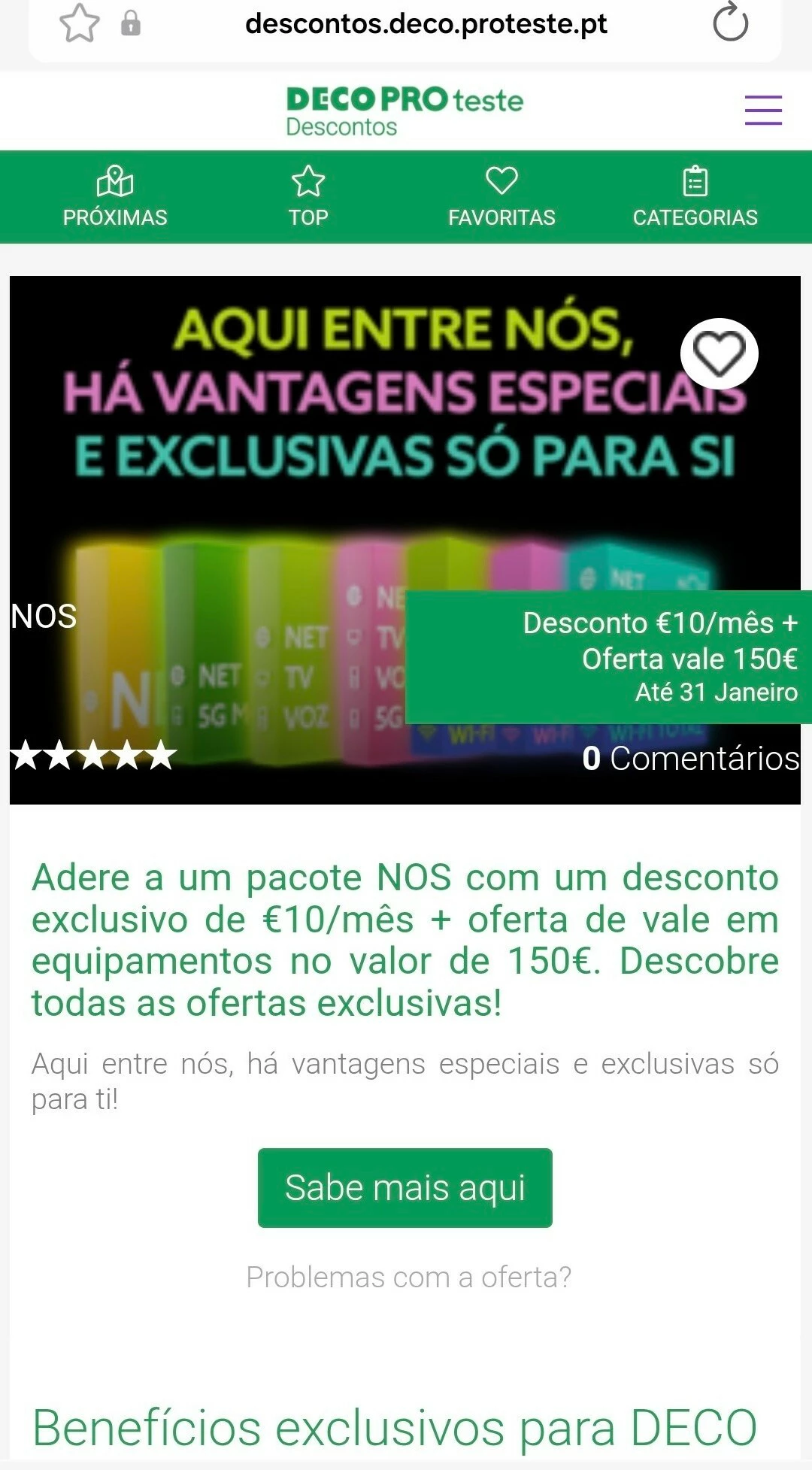Tap the Sabe mais aqui button
This screenshot has width=812, height=1470.
404,1188
